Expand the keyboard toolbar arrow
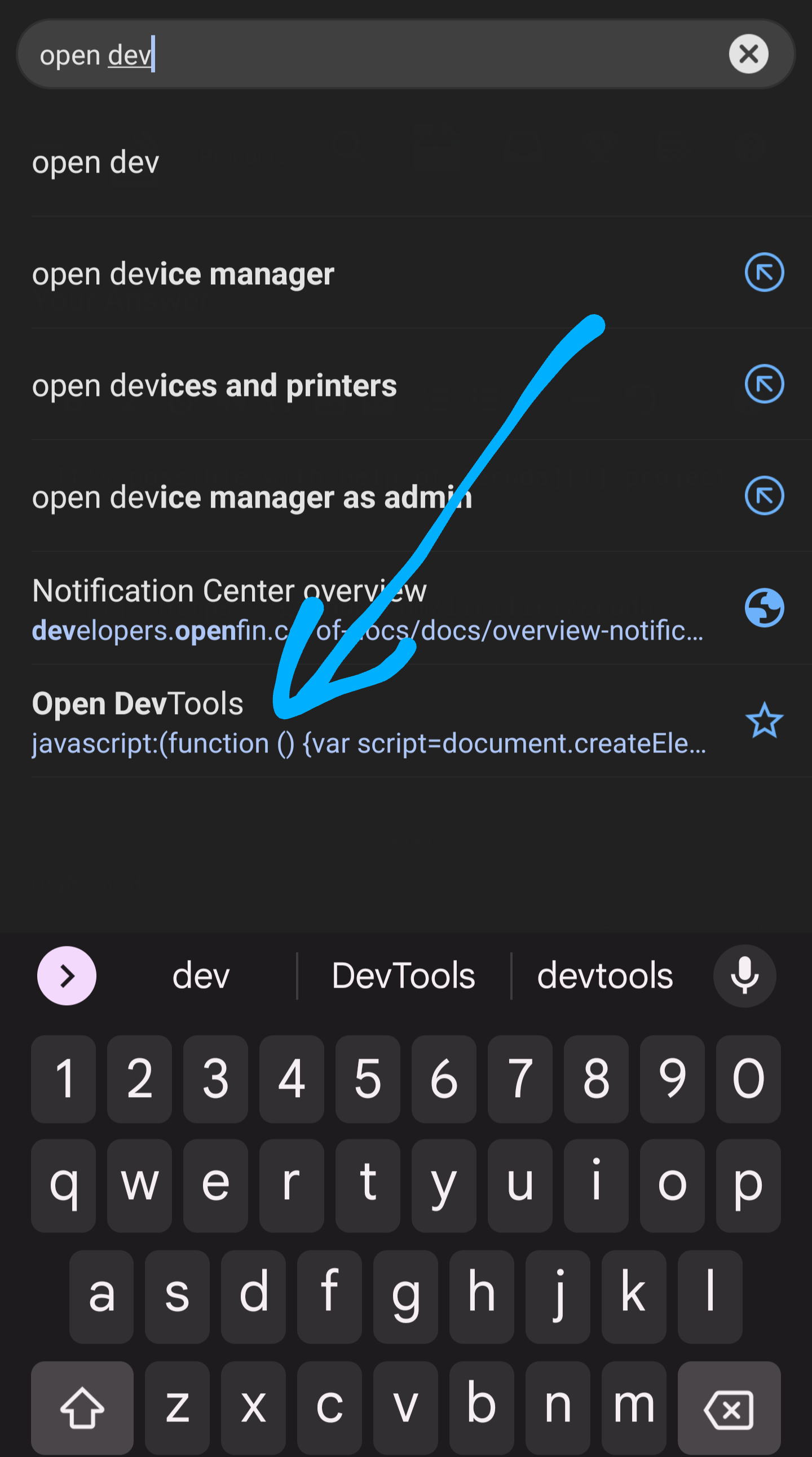This screenshot has width=812, height=1457. pyautogui.click(x=67, y=976)
